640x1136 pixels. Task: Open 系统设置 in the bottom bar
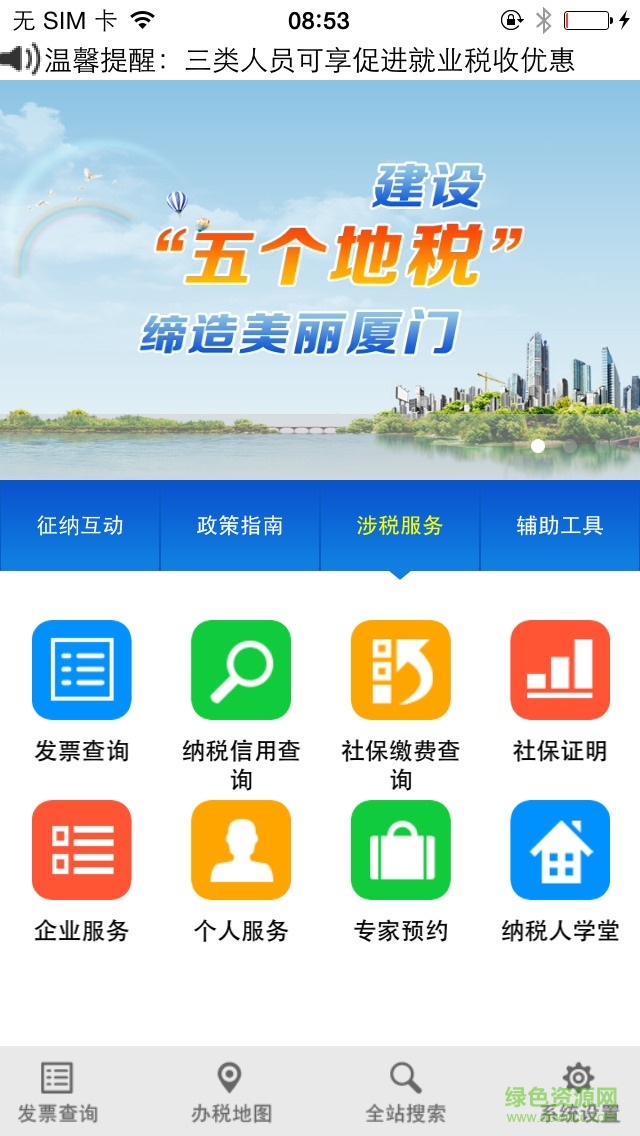pos(579,1091)
